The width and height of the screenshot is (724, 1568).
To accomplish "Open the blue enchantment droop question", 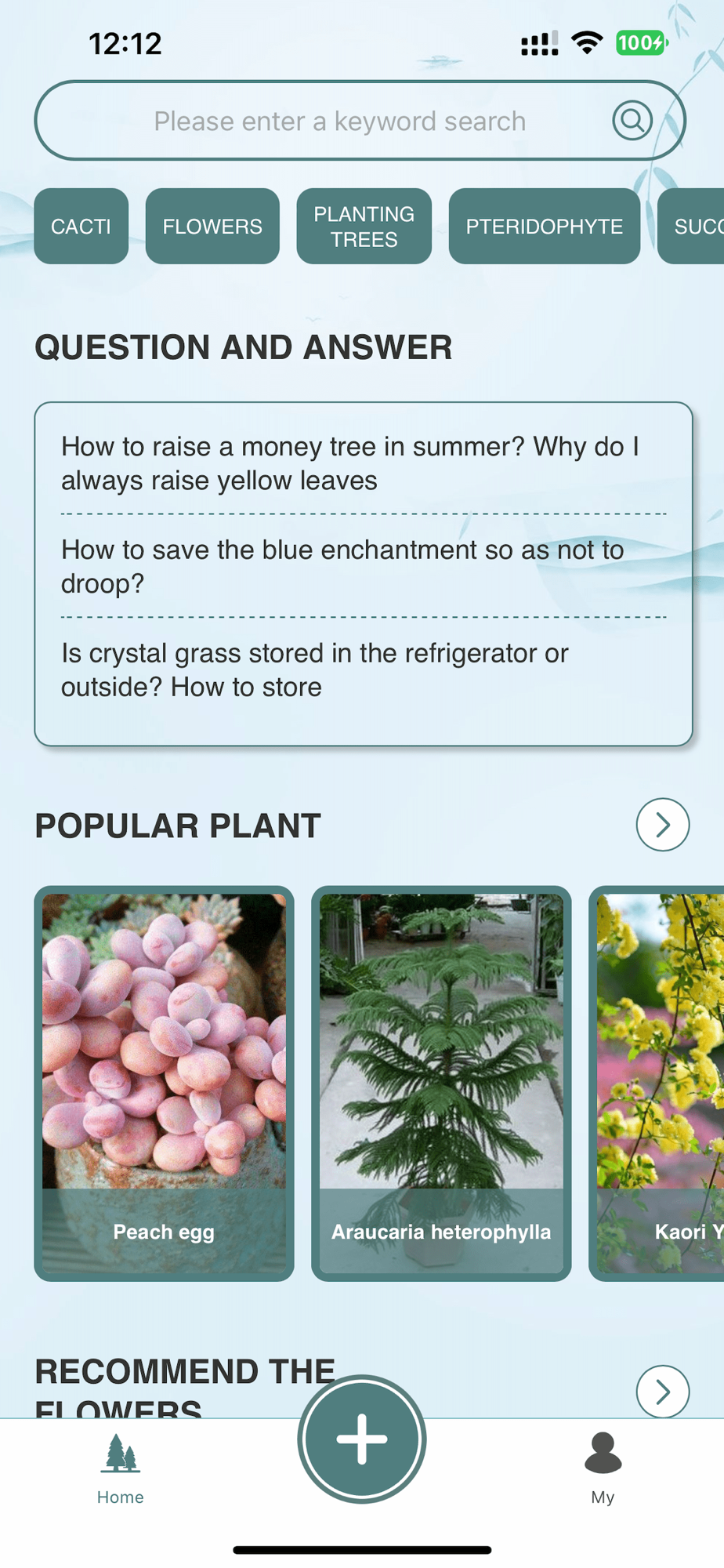I will click(342, 566).
